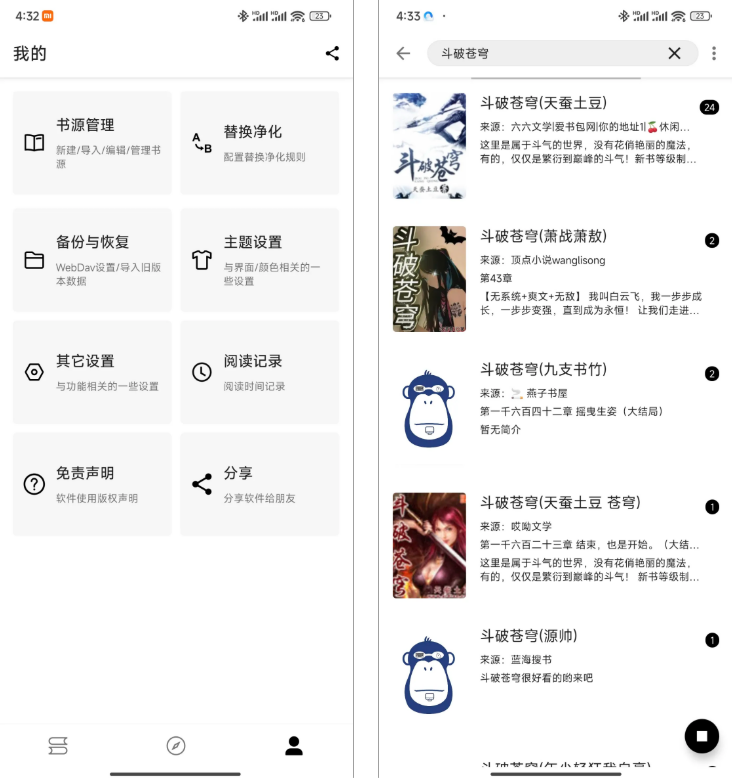
Task: Tap the 分享 card to share the app
Action: (260, 484)
